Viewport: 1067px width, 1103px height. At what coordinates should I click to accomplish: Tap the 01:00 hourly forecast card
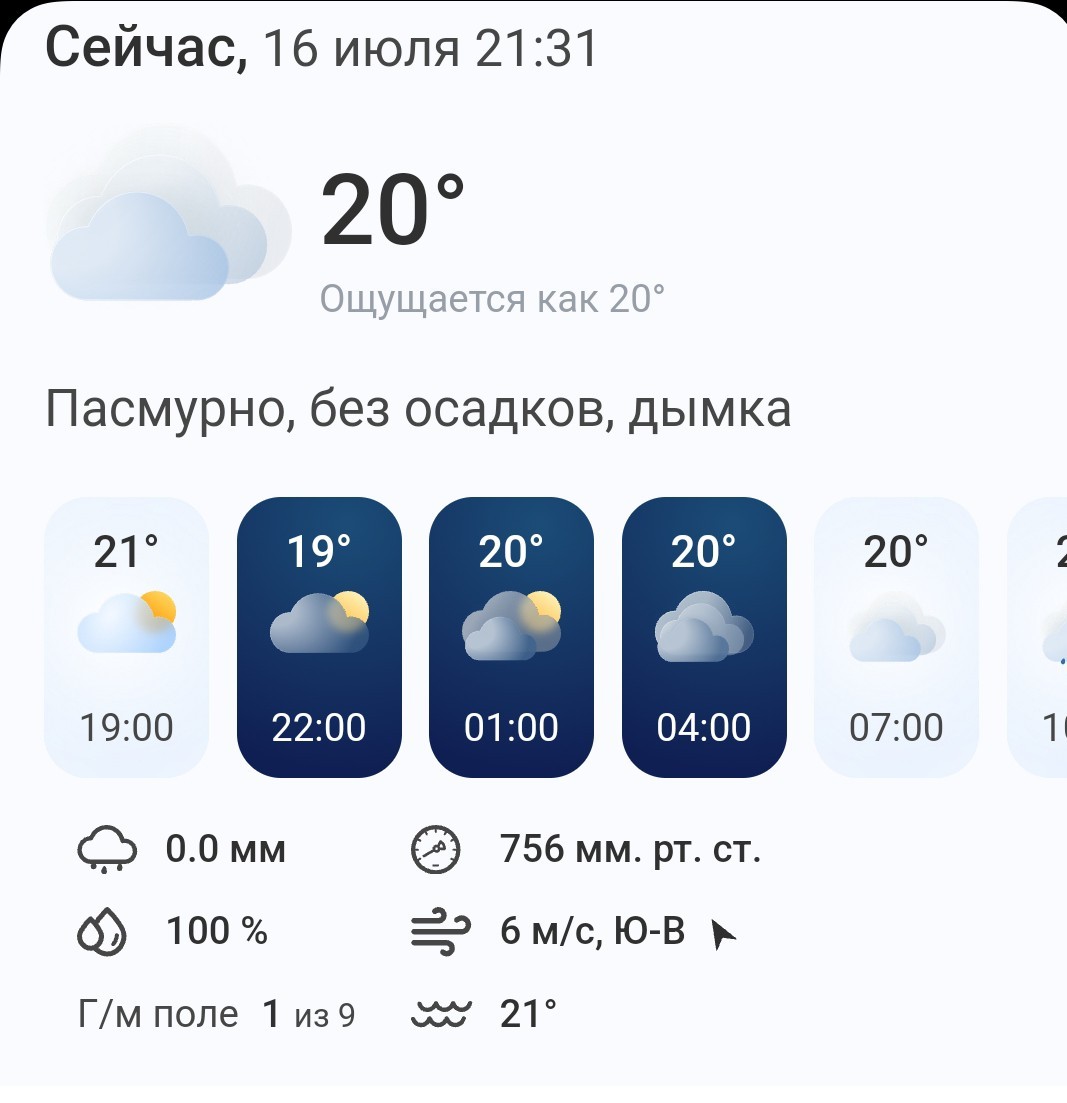pos(511,637)
